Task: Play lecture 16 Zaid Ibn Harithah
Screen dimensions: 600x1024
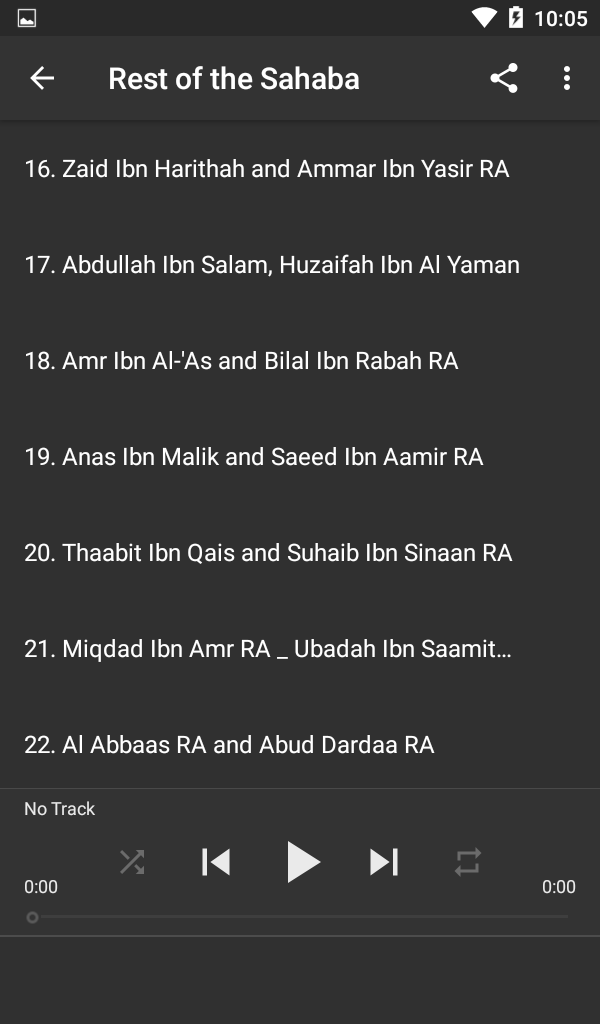Action: [x=300, y=168]
